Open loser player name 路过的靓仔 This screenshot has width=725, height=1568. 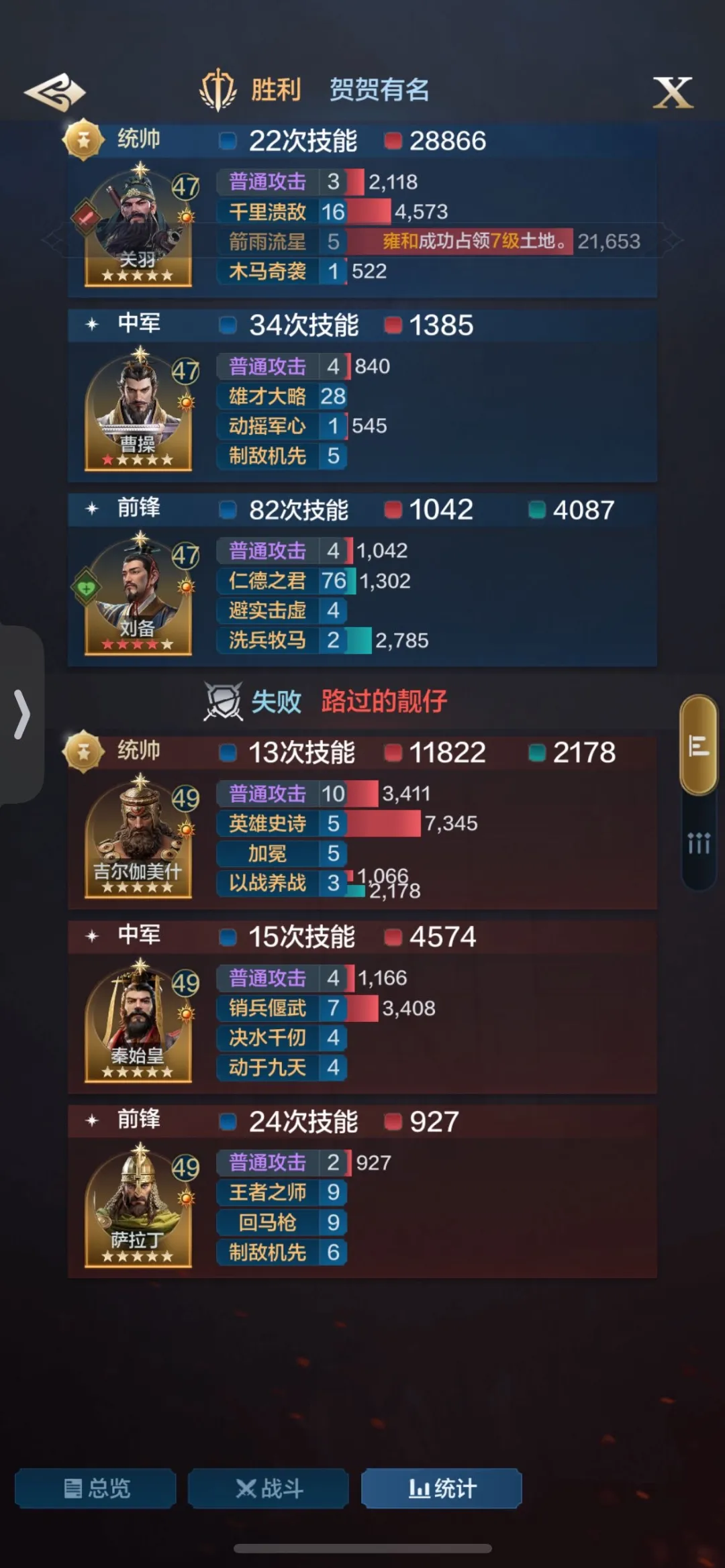[384, 701]
